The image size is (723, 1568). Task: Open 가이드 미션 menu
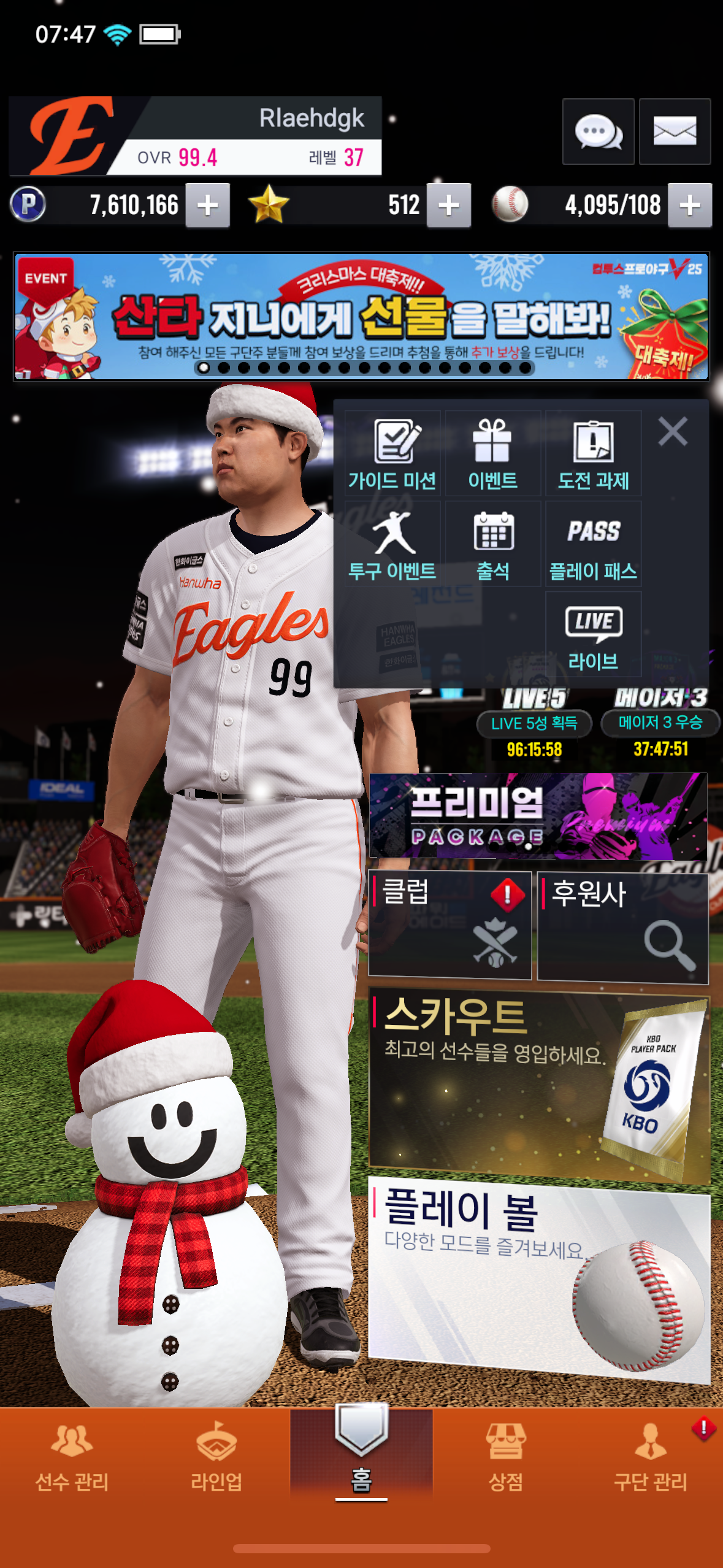pyautogui.click(x=392, y=454)
